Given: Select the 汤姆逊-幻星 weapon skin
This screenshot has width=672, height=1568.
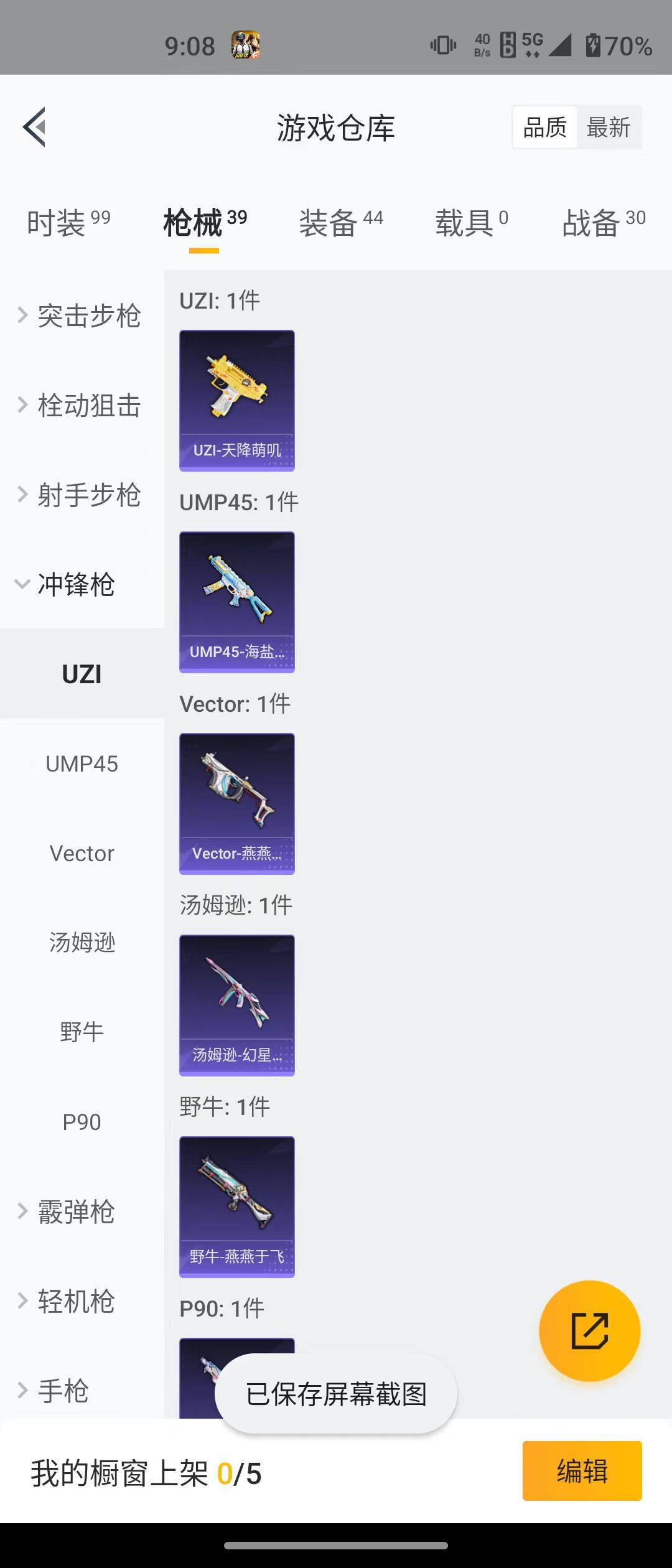Looking at the screenshot, I should pos(236,1007).
